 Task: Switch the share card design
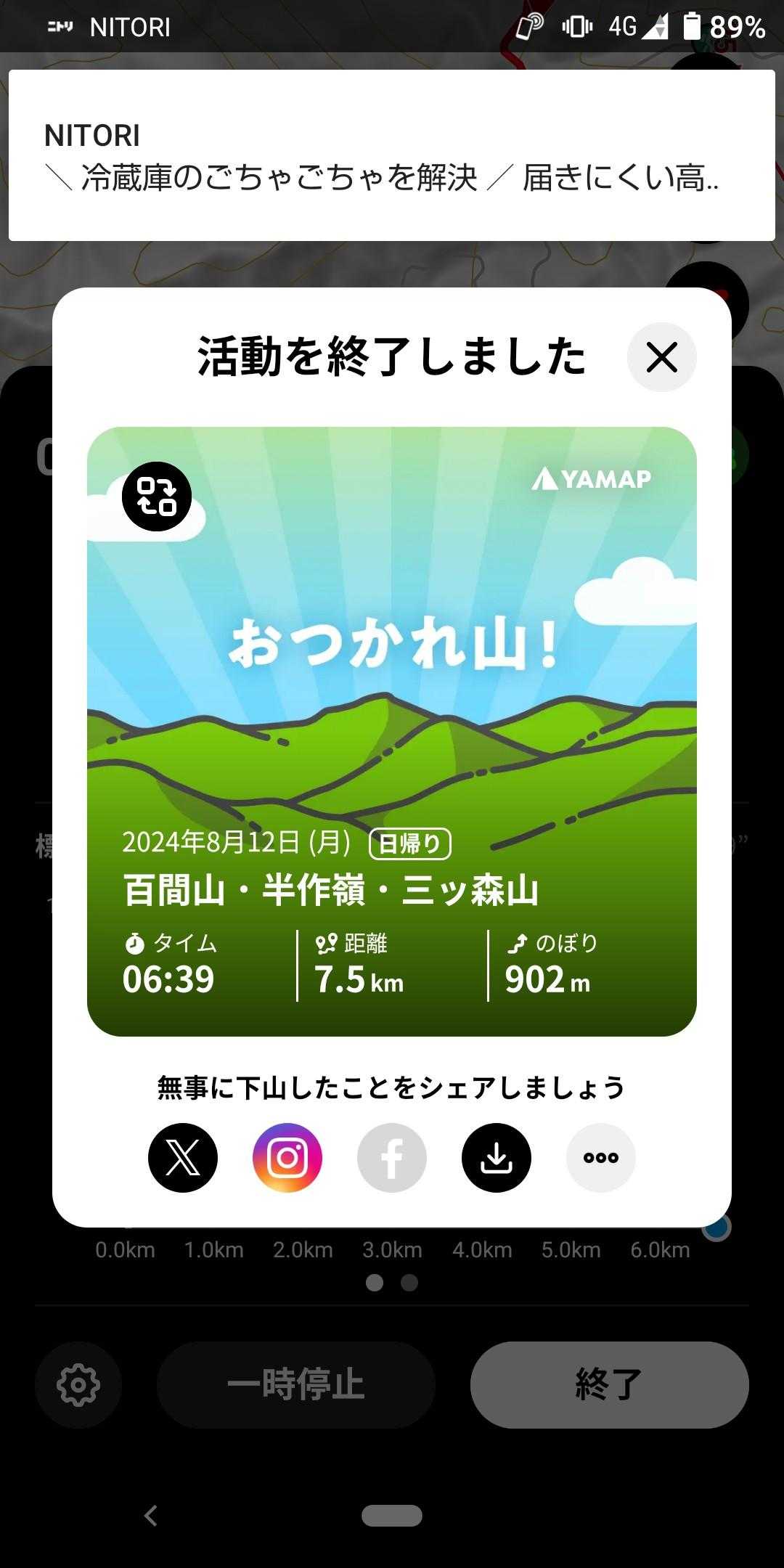(x=156, y=497)
